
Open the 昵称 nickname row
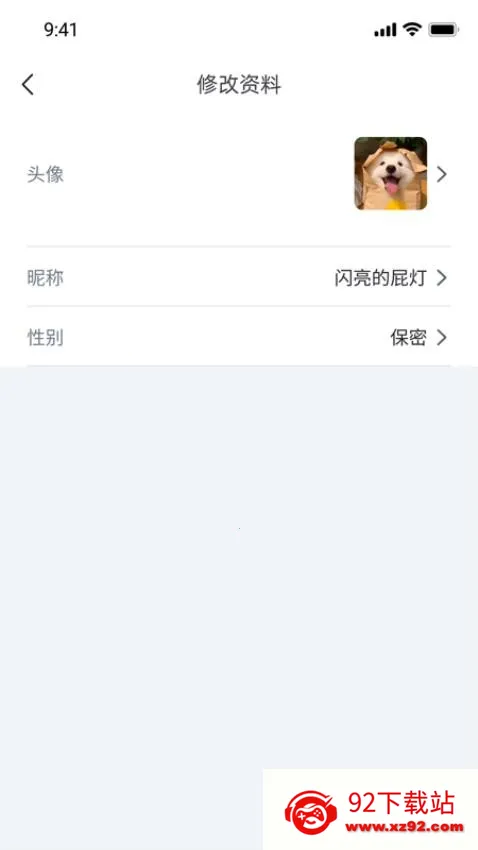[239, 278]
